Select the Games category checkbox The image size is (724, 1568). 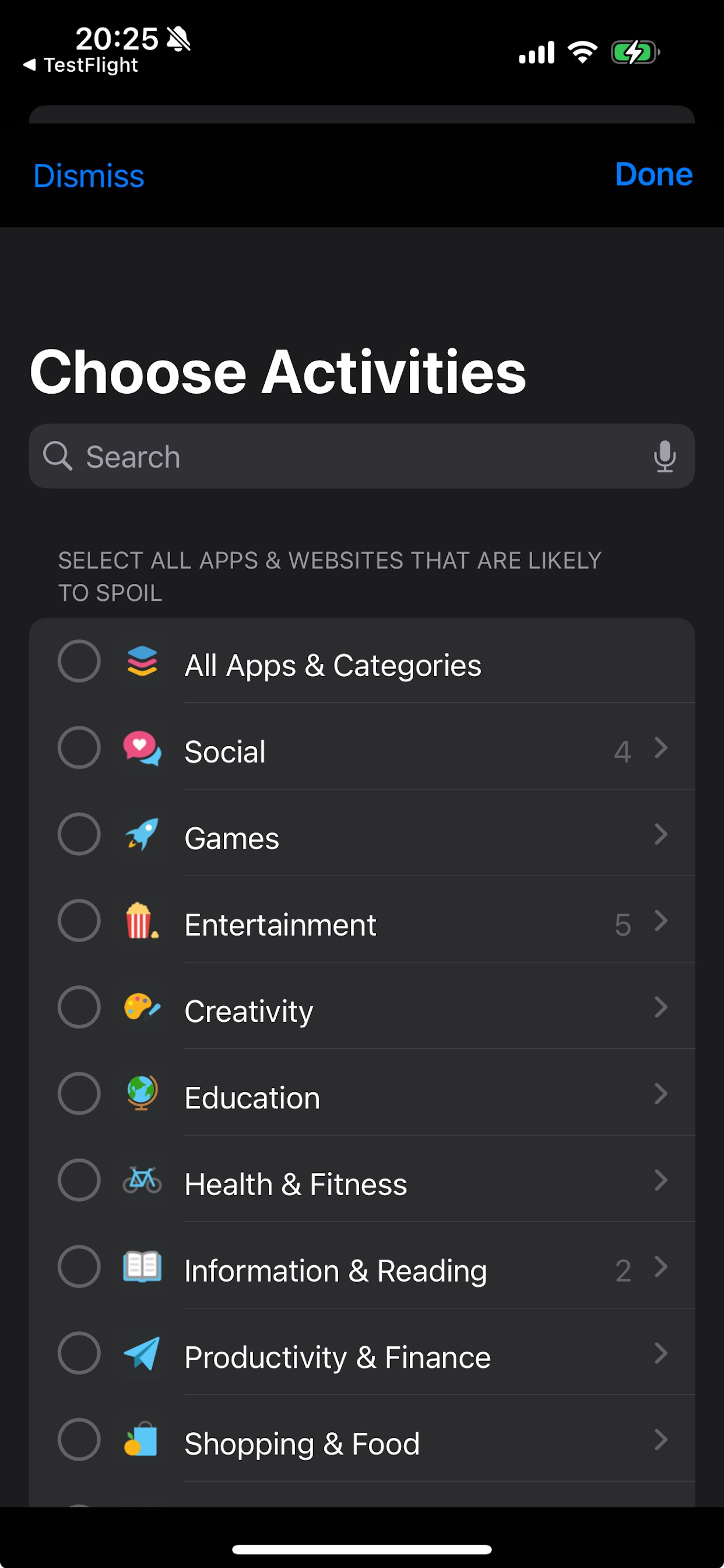tap(79, 834)
